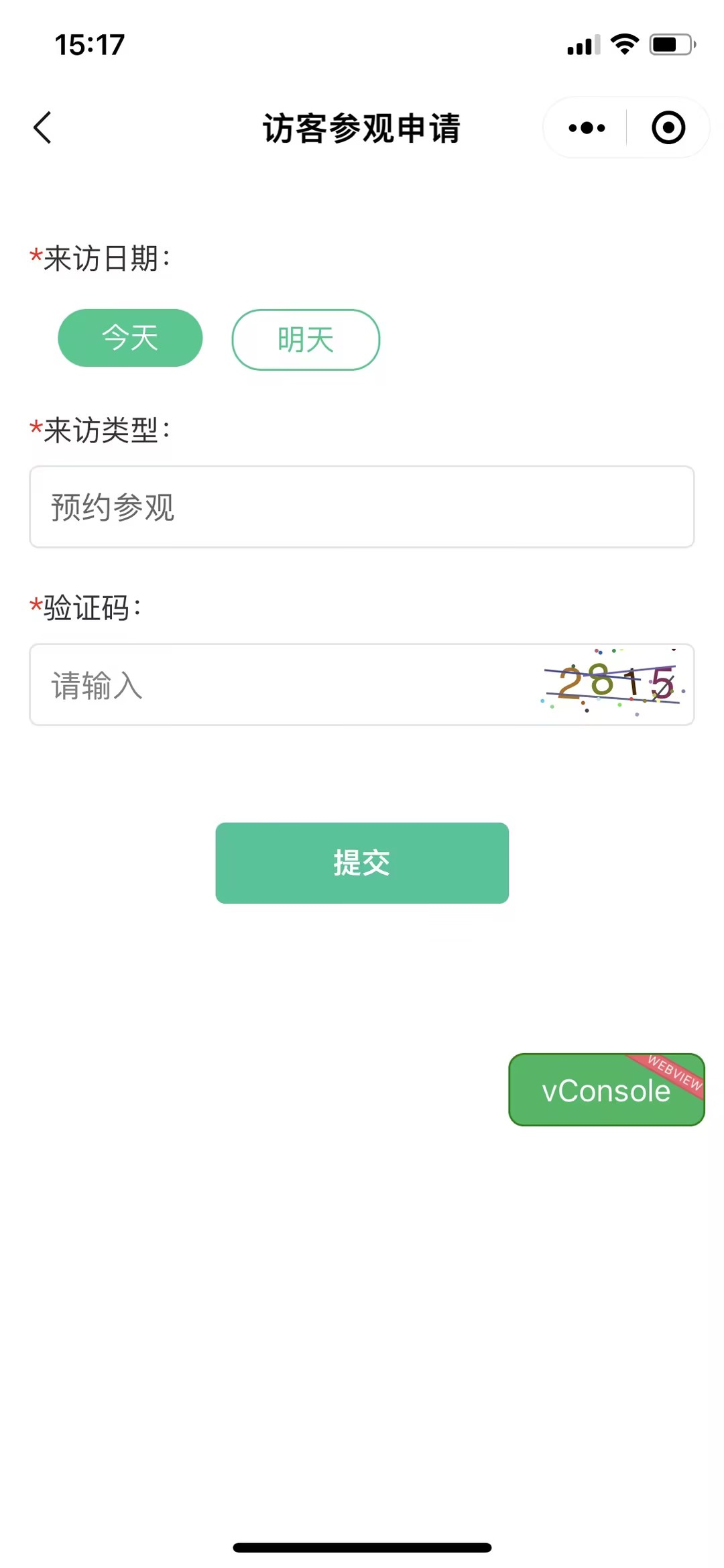Submit the form with 提交

(361, 863)
